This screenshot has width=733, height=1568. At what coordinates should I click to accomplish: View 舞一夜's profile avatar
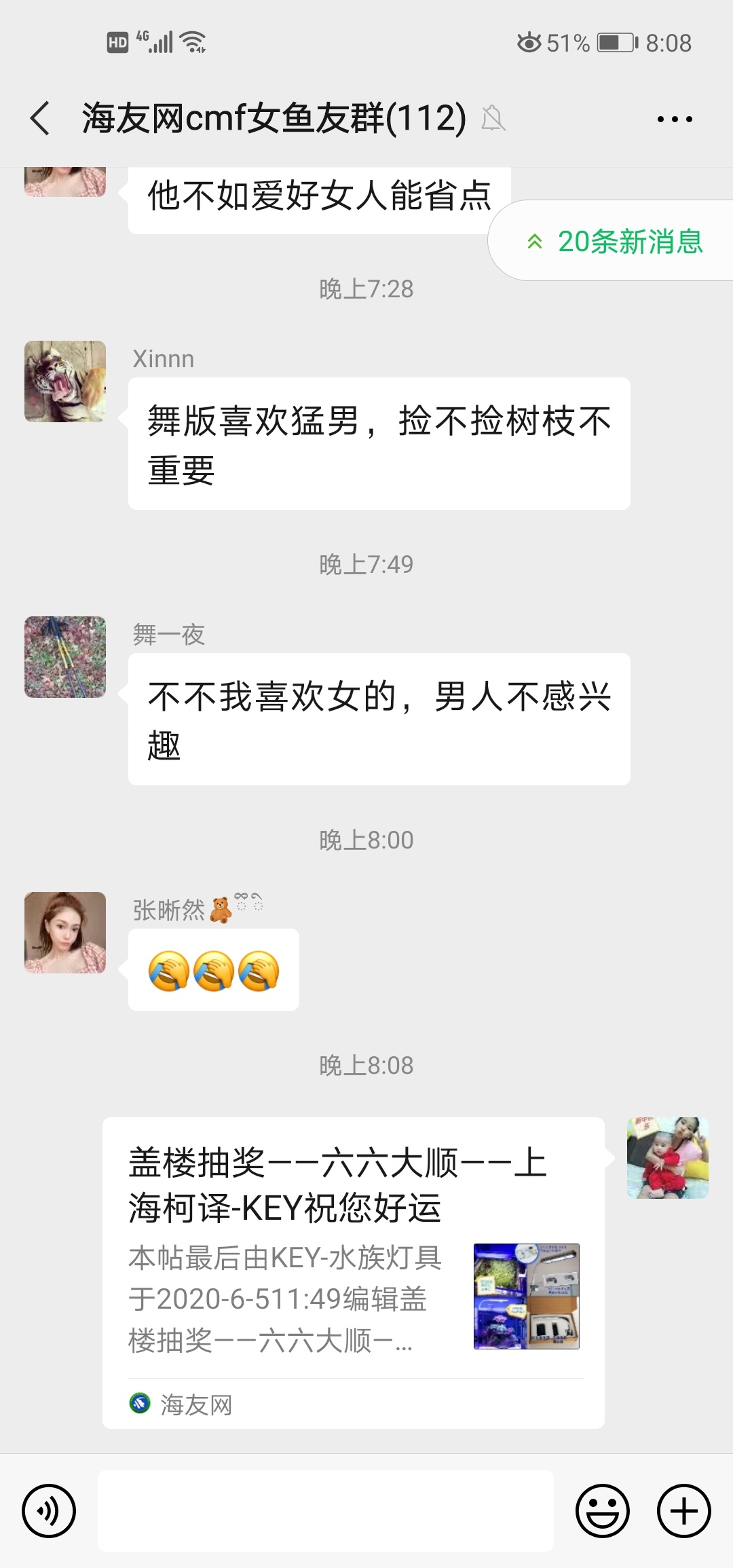[x=65, y=657]
